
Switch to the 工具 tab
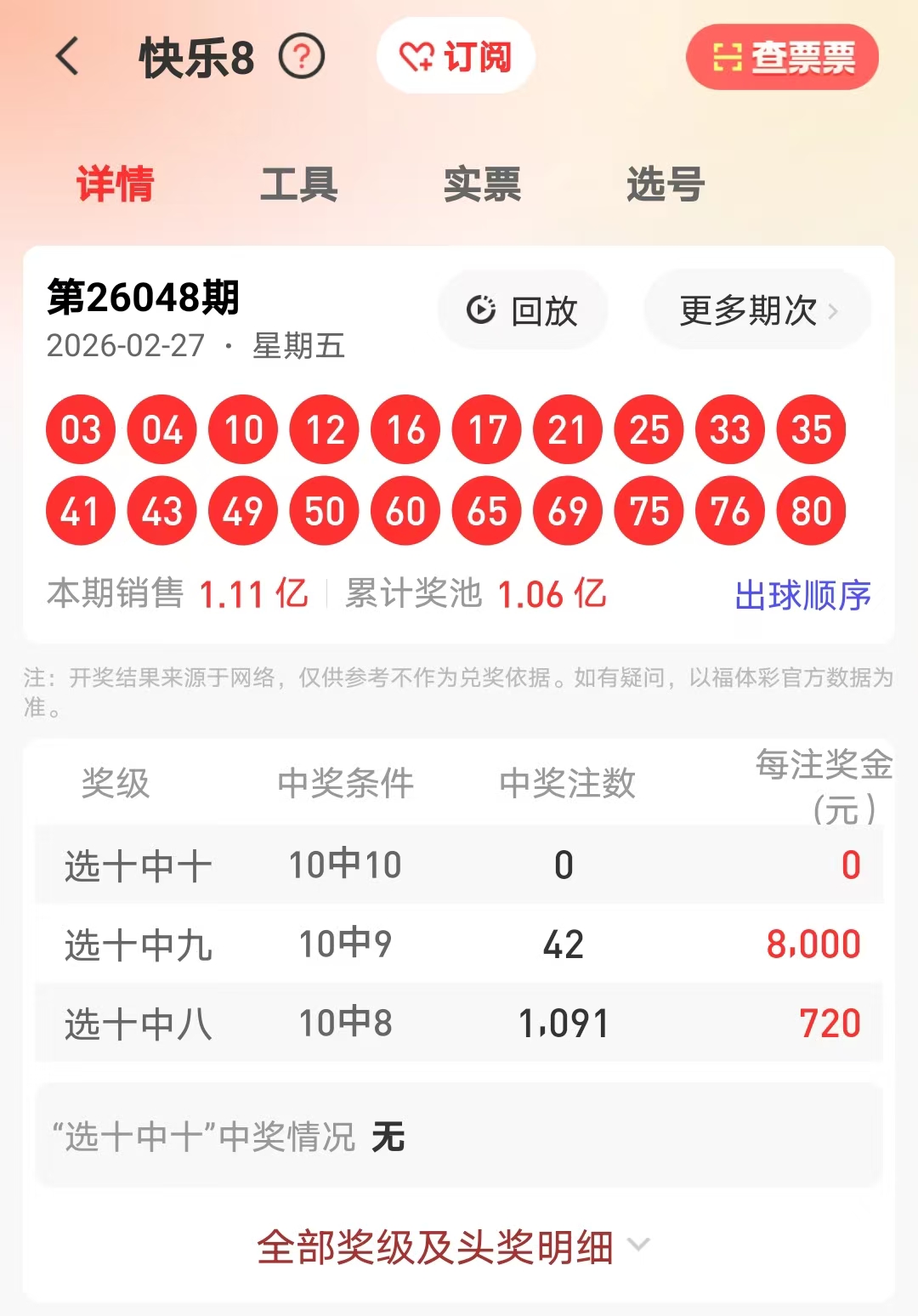pos(299,184)
